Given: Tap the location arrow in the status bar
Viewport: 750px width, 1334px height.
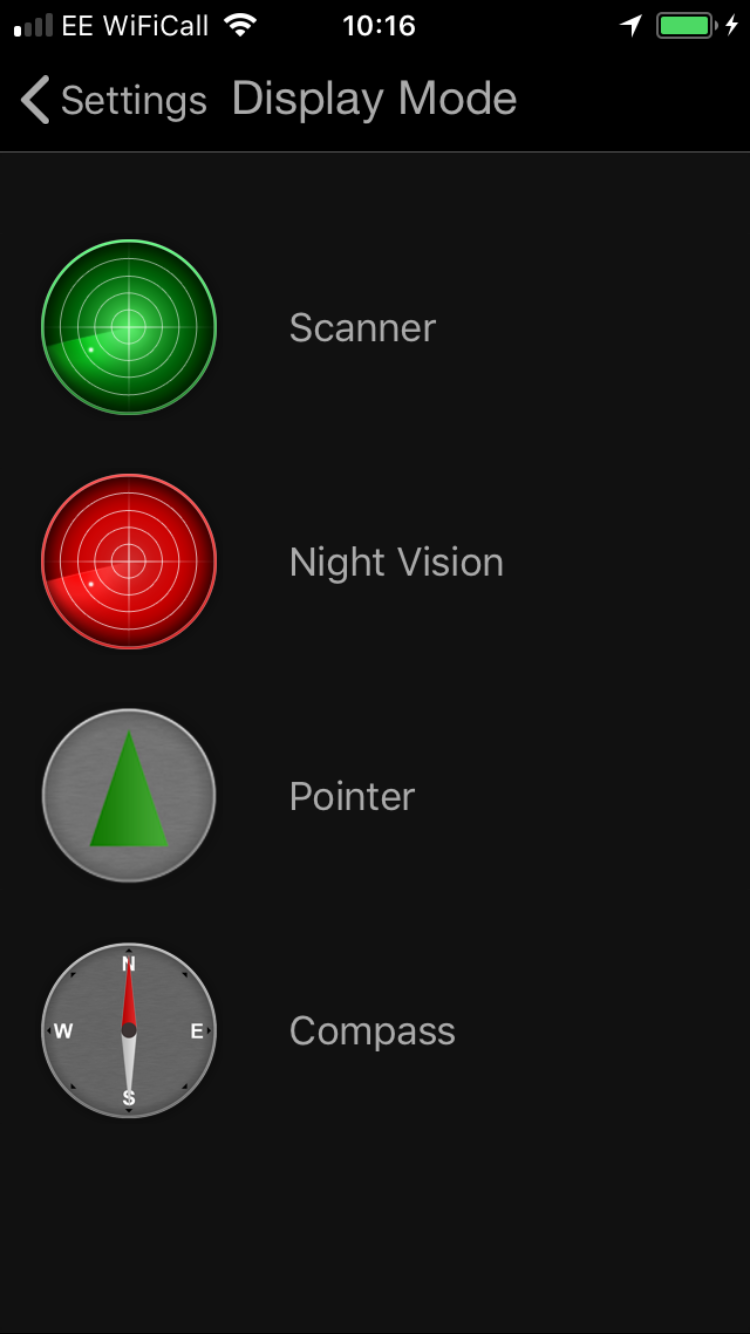Looking at the screenshot, I should [x=630, y=25].
